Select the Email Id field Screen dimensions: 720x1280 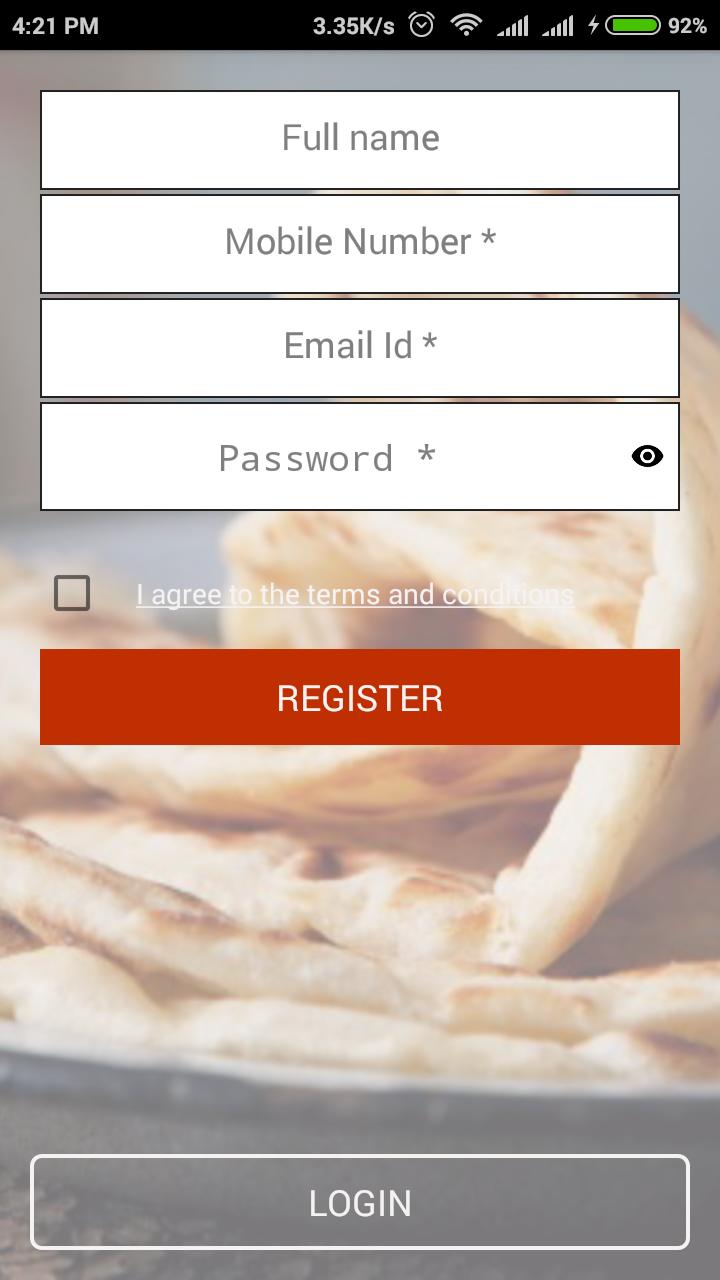(x=360, y=347)
